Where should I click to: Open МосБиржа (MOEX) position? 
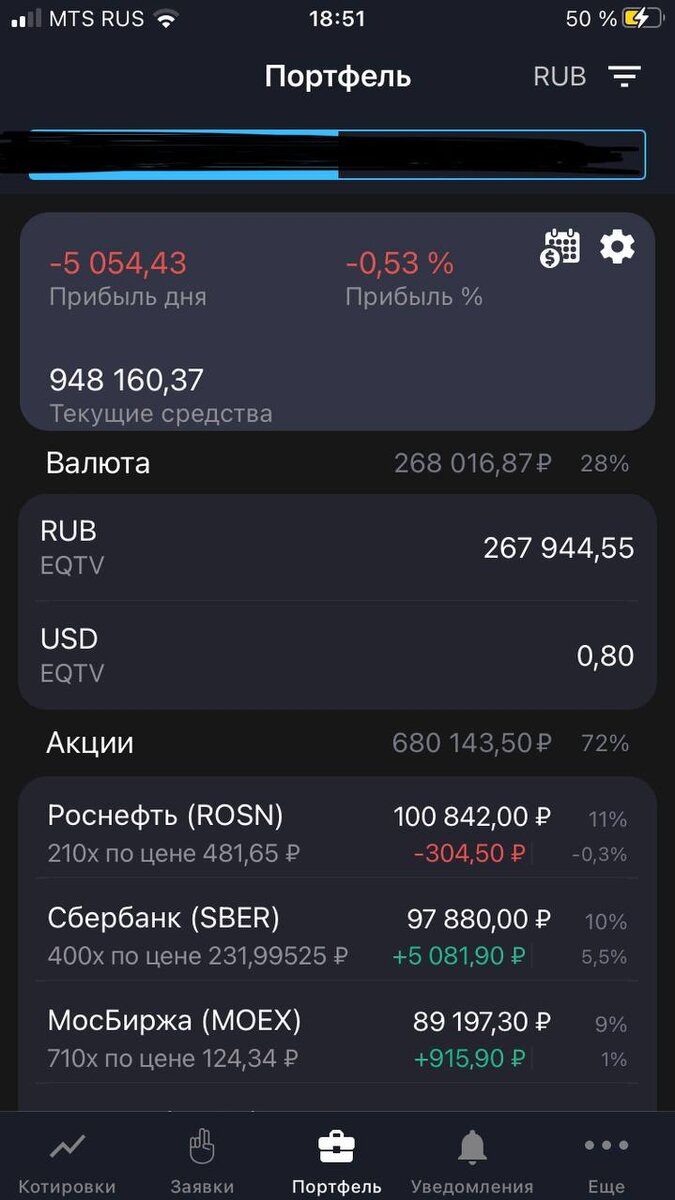click(x=337, y=1039)
